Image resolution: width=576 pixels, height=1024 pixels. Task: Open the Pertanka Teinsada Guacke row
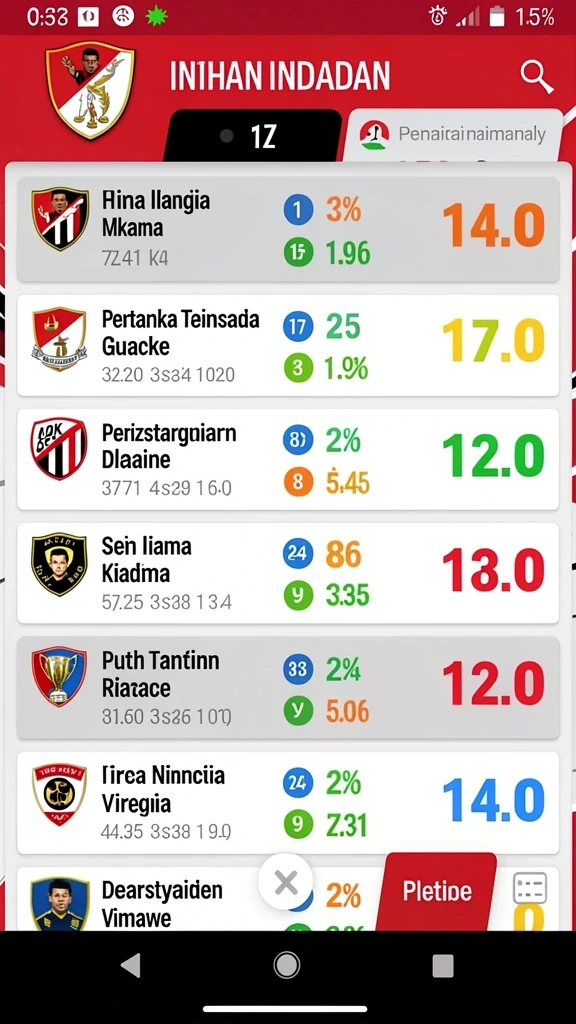[x=288, y=345]
